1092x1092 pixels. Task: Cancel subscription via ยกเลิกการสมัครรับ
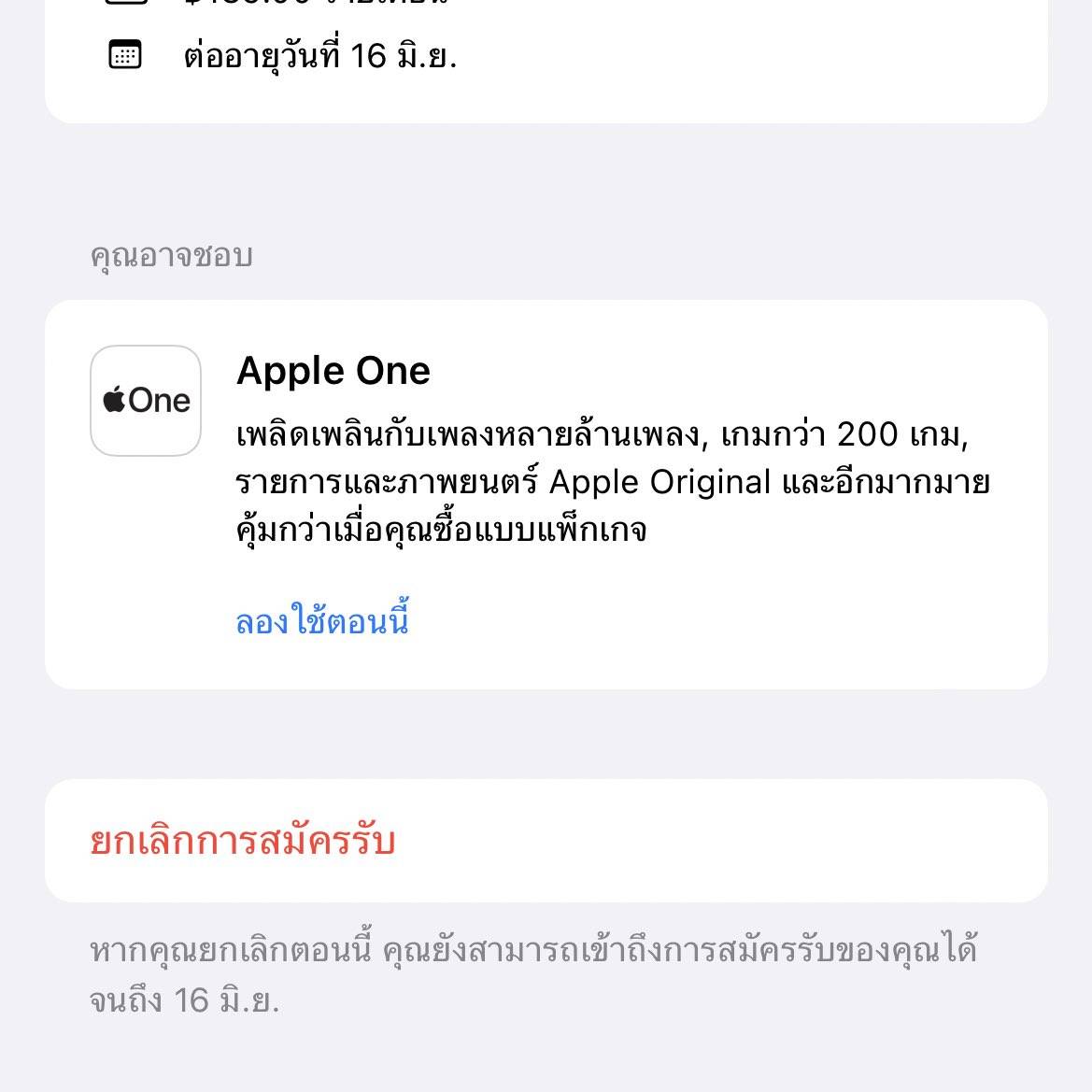pyautogui.click(x=243, y=841)
